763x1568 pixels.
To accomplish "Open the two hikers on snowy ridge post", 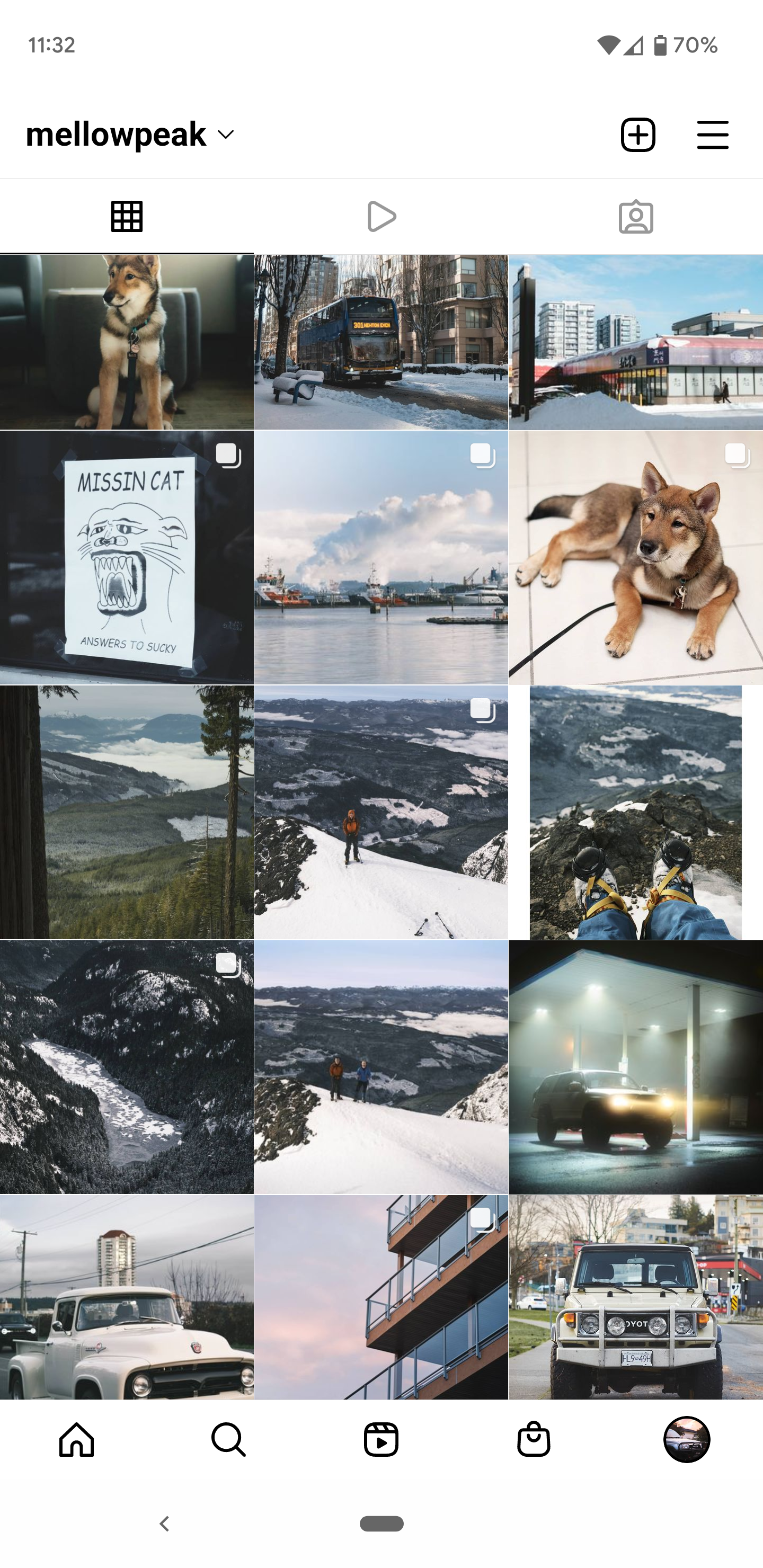I will [381, 1066].
